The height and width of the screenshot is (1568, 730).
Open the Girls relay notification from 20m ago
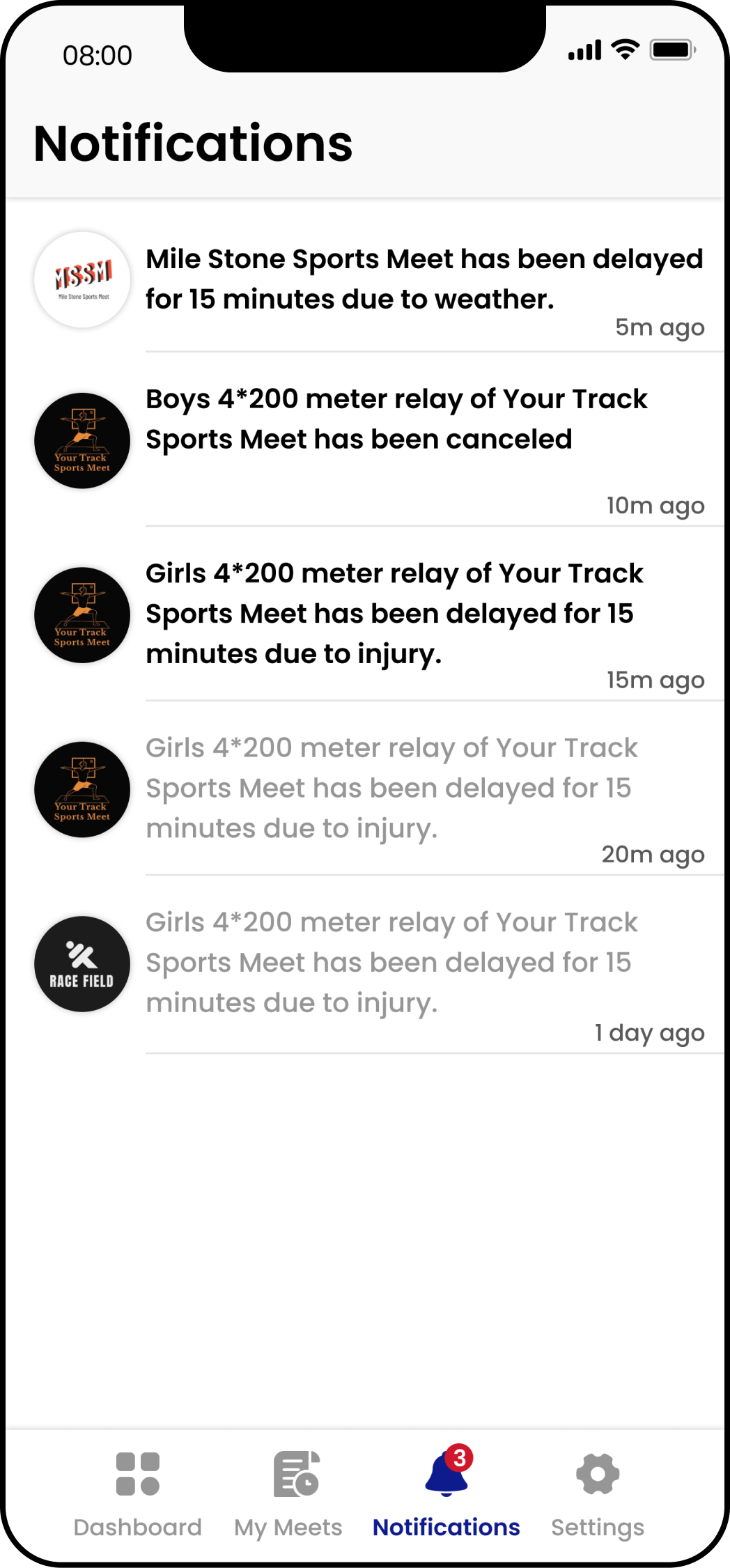[x=365, y=789]
